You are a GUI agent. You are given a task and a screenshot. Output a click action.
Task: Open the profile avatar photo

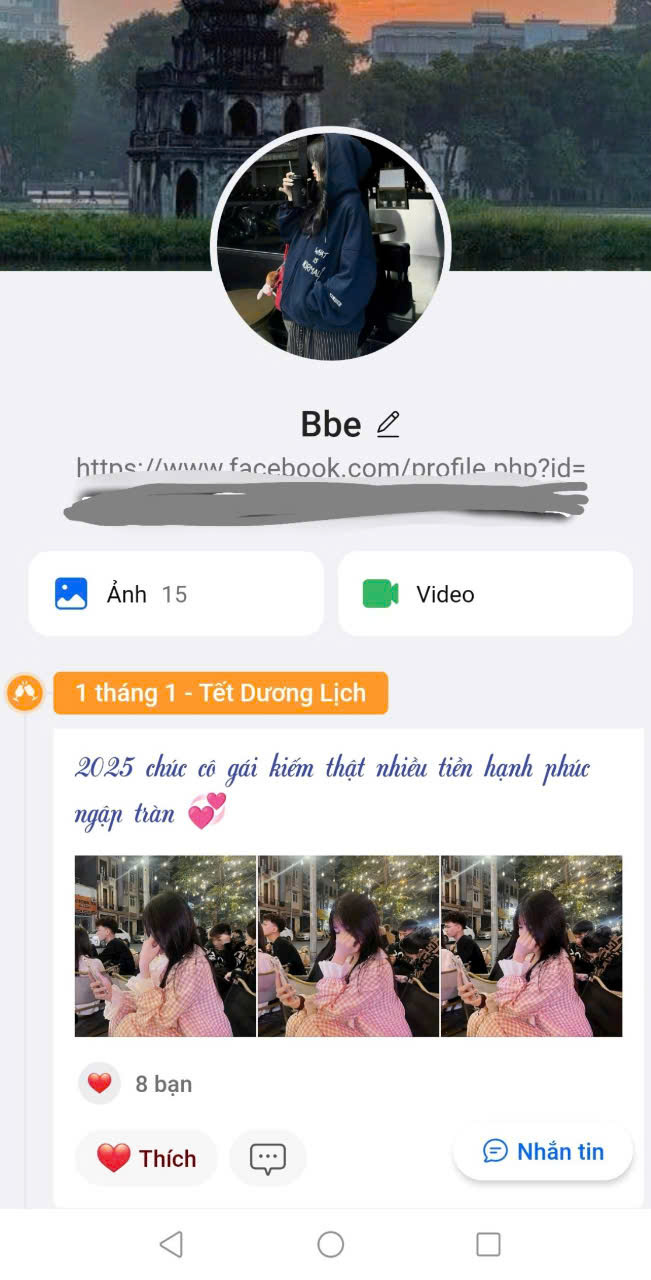pyautogui.click(x=331, y=246)
